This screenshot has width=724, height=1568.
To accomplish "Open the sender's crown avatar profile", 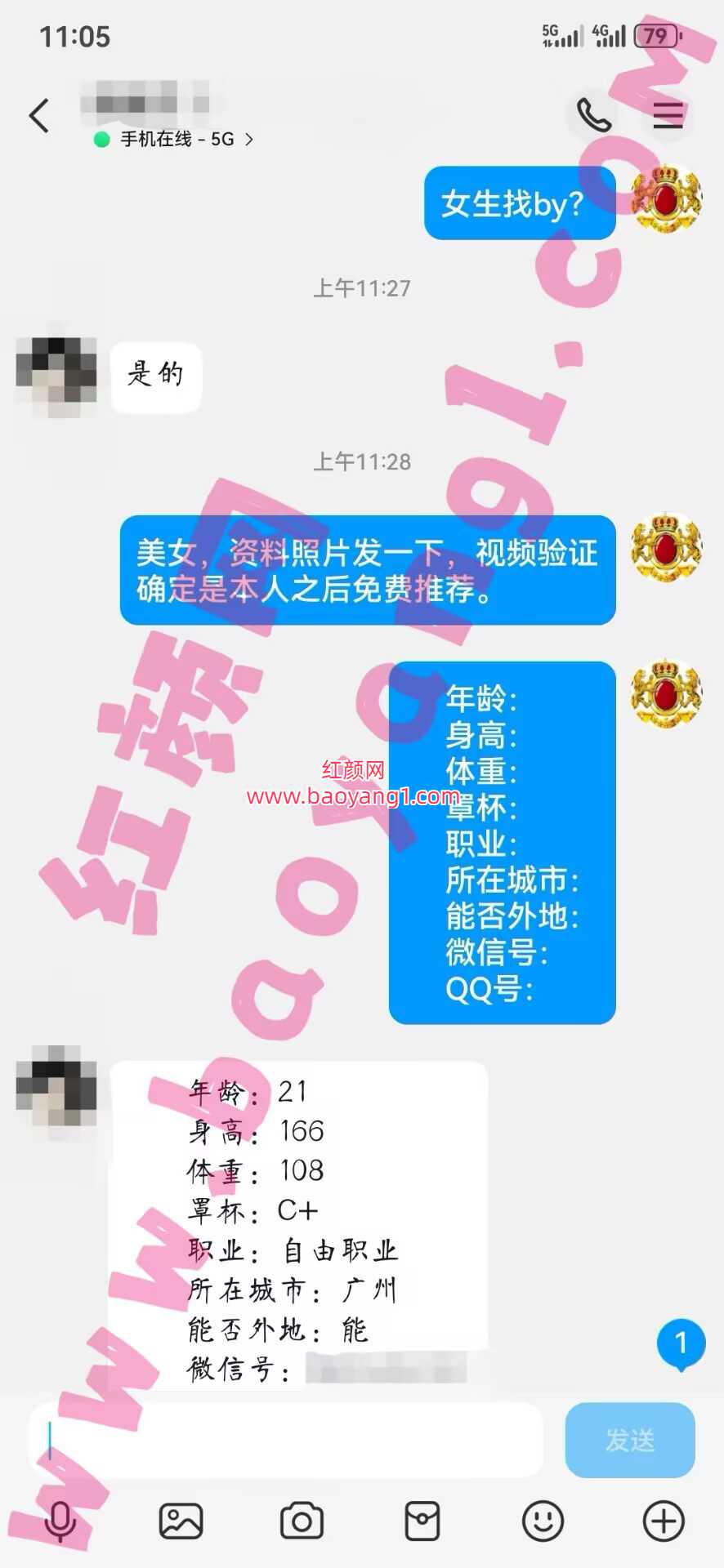I will [666, 198].
